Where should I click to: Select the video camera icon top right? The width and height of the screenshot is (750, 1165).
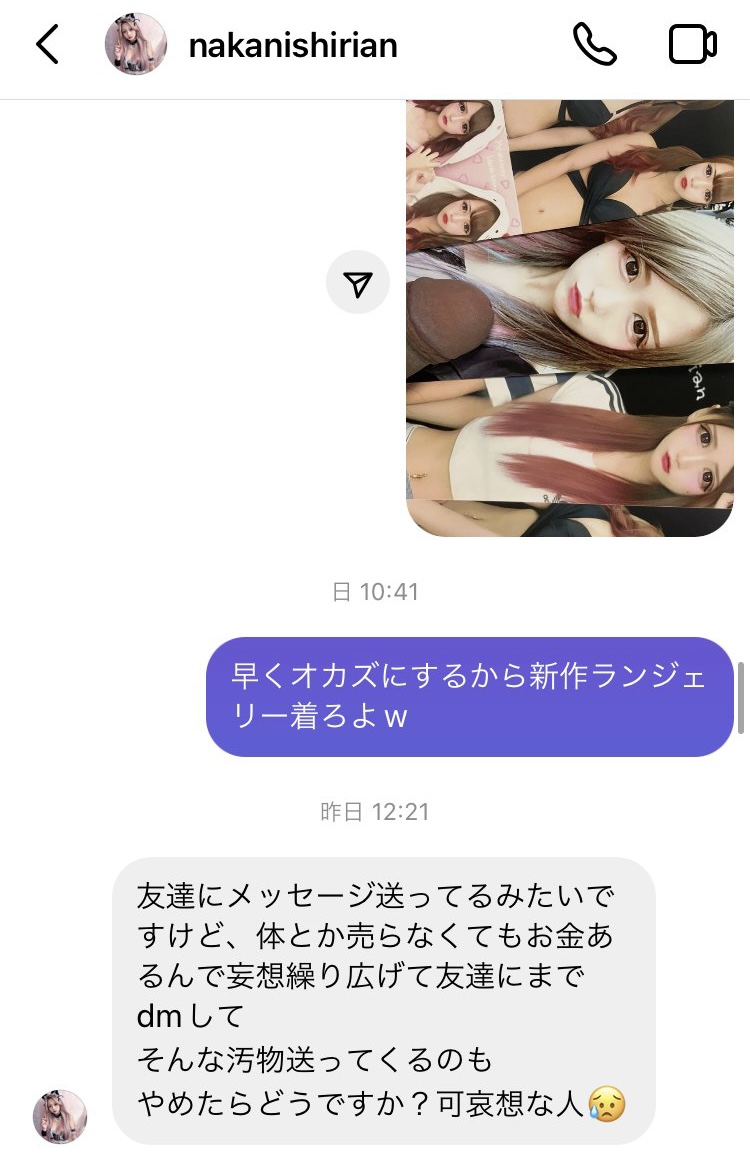pyautogui.click(x=692, y=44)
